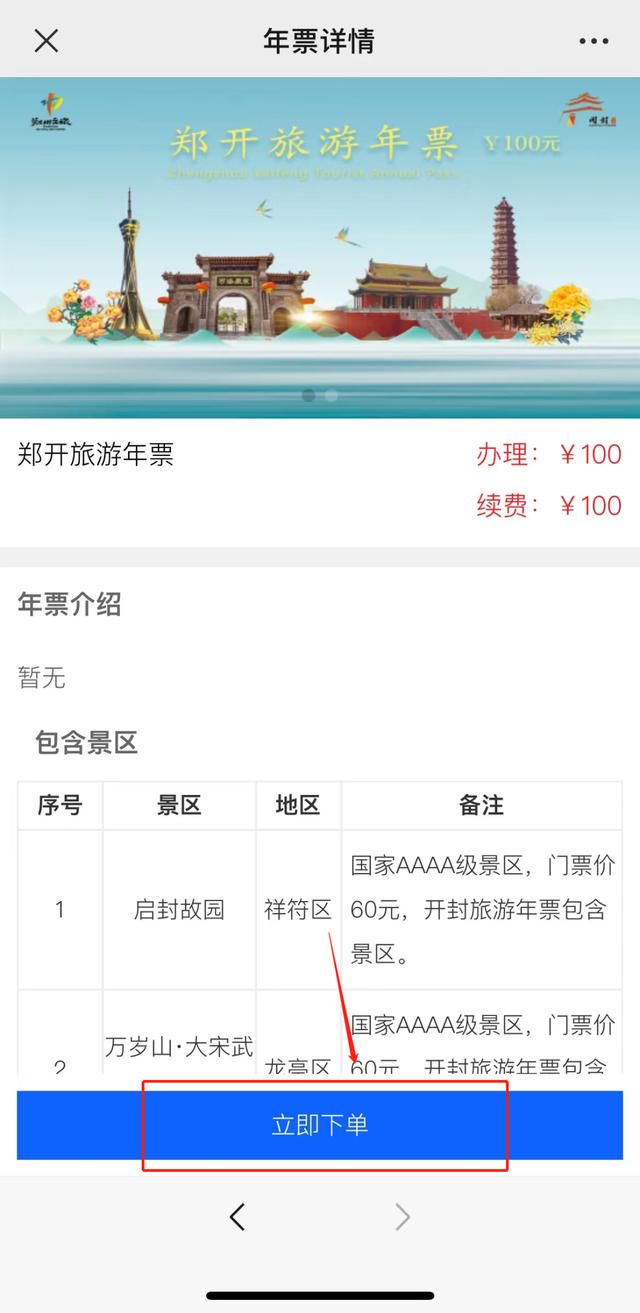Tap the banner carousel page indicator dots

pos(320,395)
